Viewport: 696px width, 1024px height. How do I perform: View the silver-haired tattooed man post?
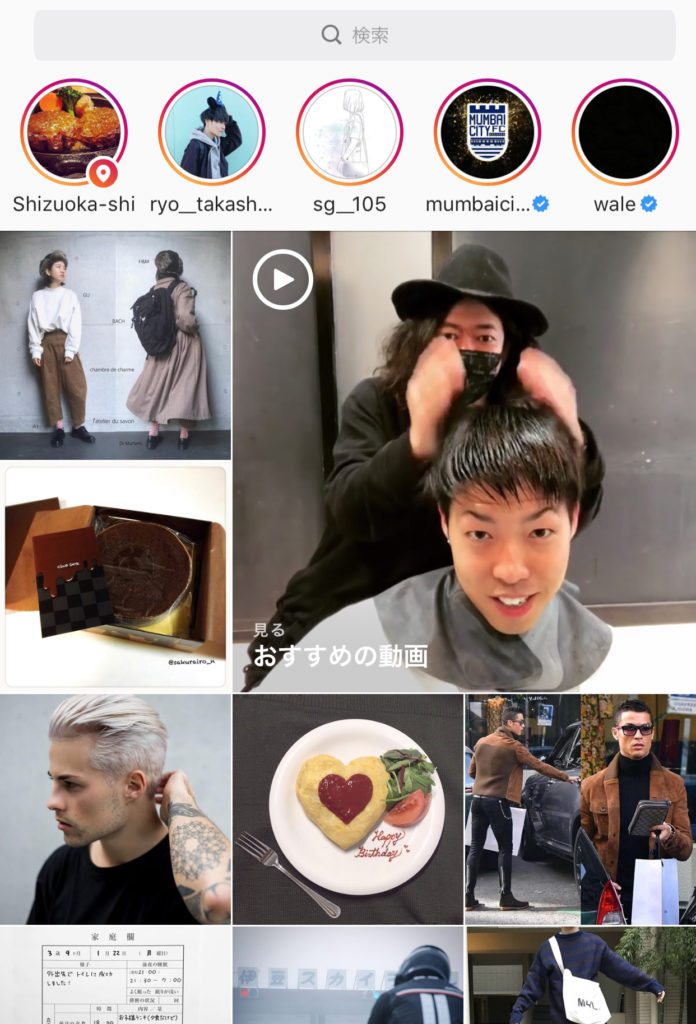tap(115, 809)
